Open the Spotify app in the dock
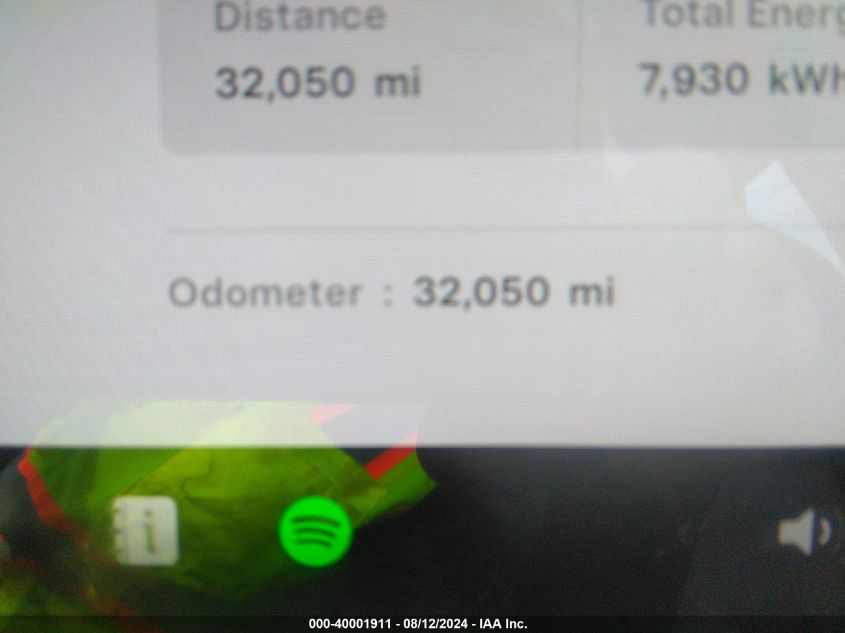Screen dimensions: 845x633 click(315, 531)
